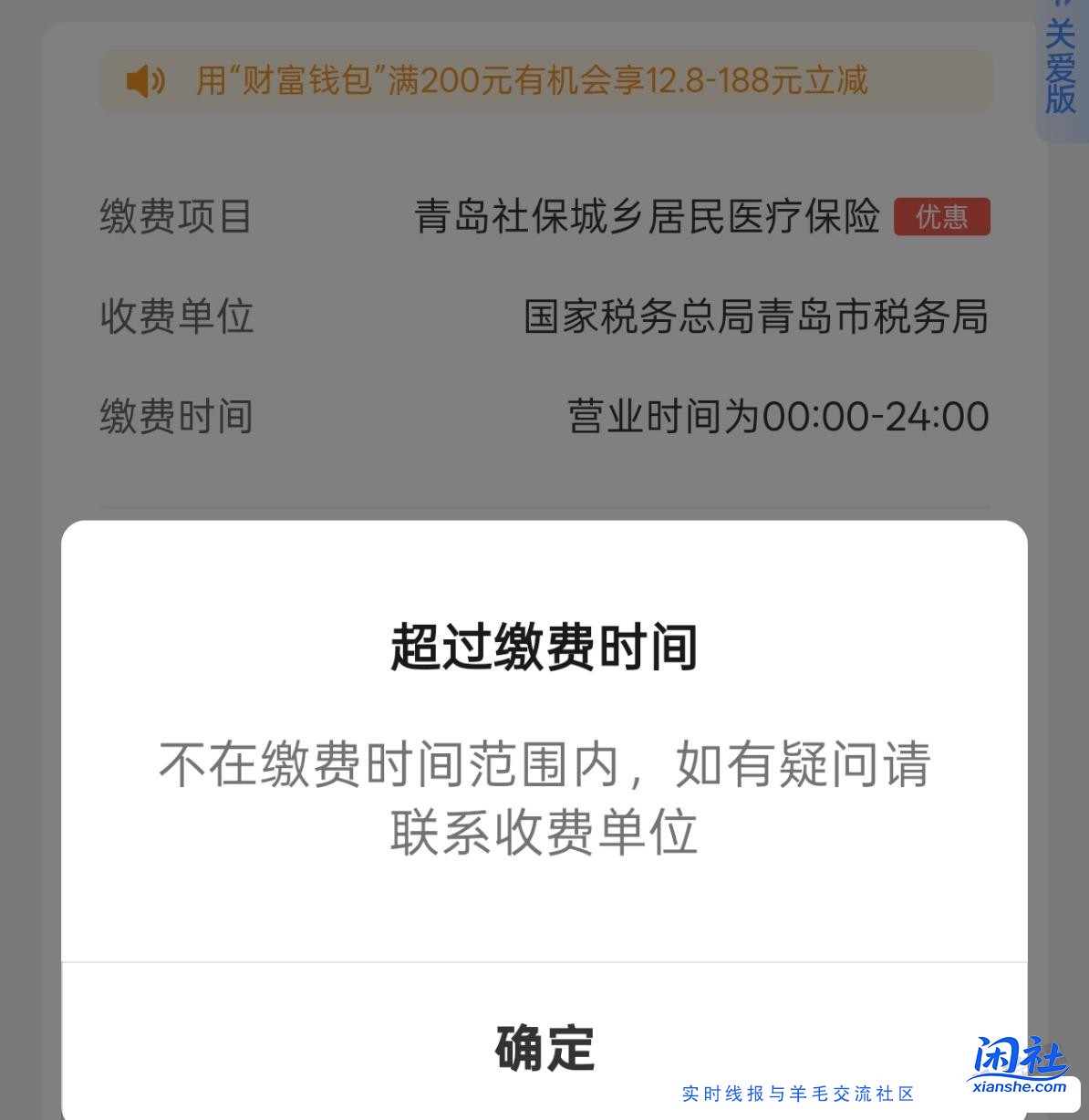Open the 关爱版 side tab
This screenshot has height=1120, width=1089.
1061,64
